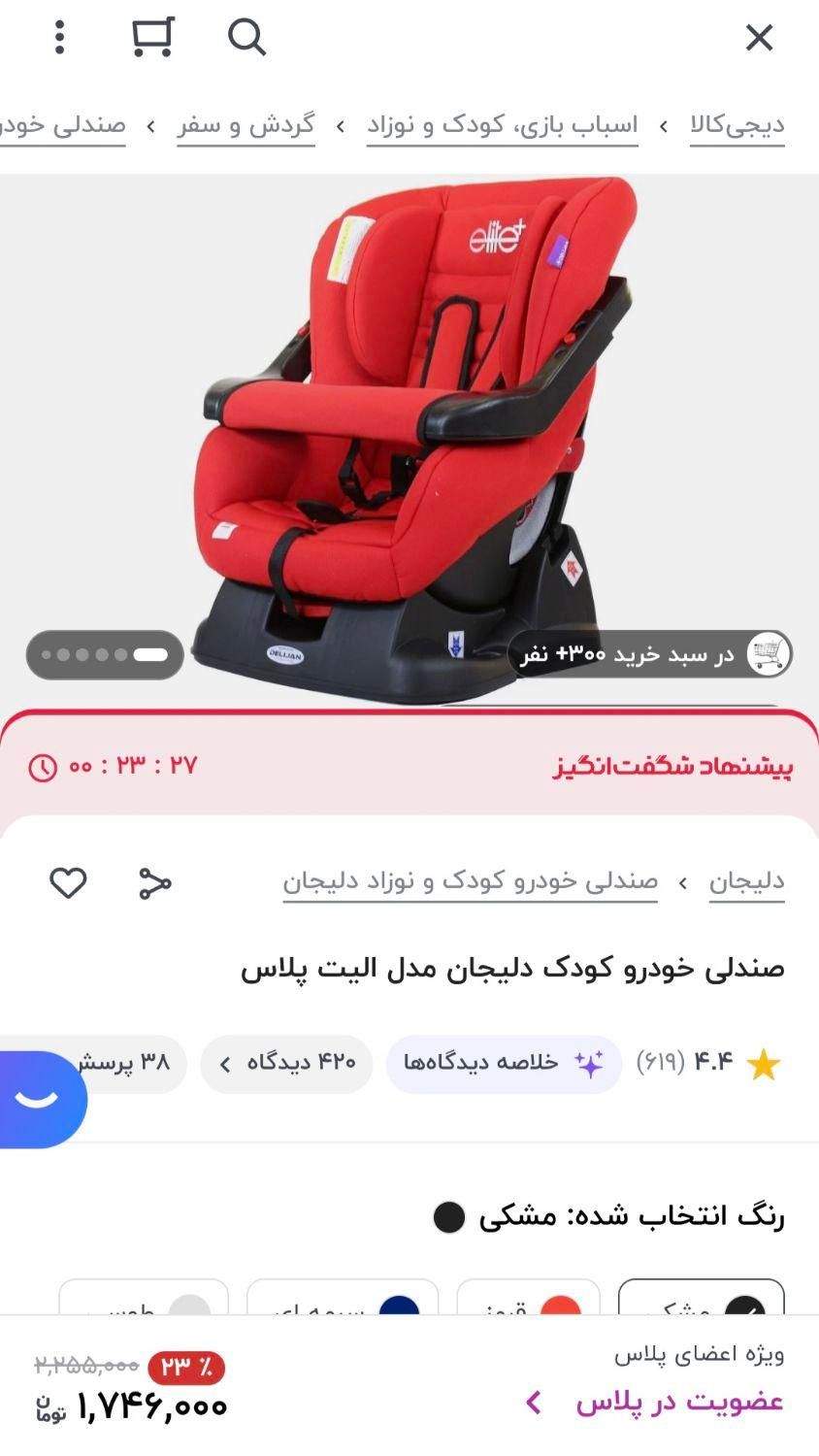This screenshot has width=819, height=1456.
Task: Open خلاصه دیدگاه‌ها chip
Action: pos(504,1064)
